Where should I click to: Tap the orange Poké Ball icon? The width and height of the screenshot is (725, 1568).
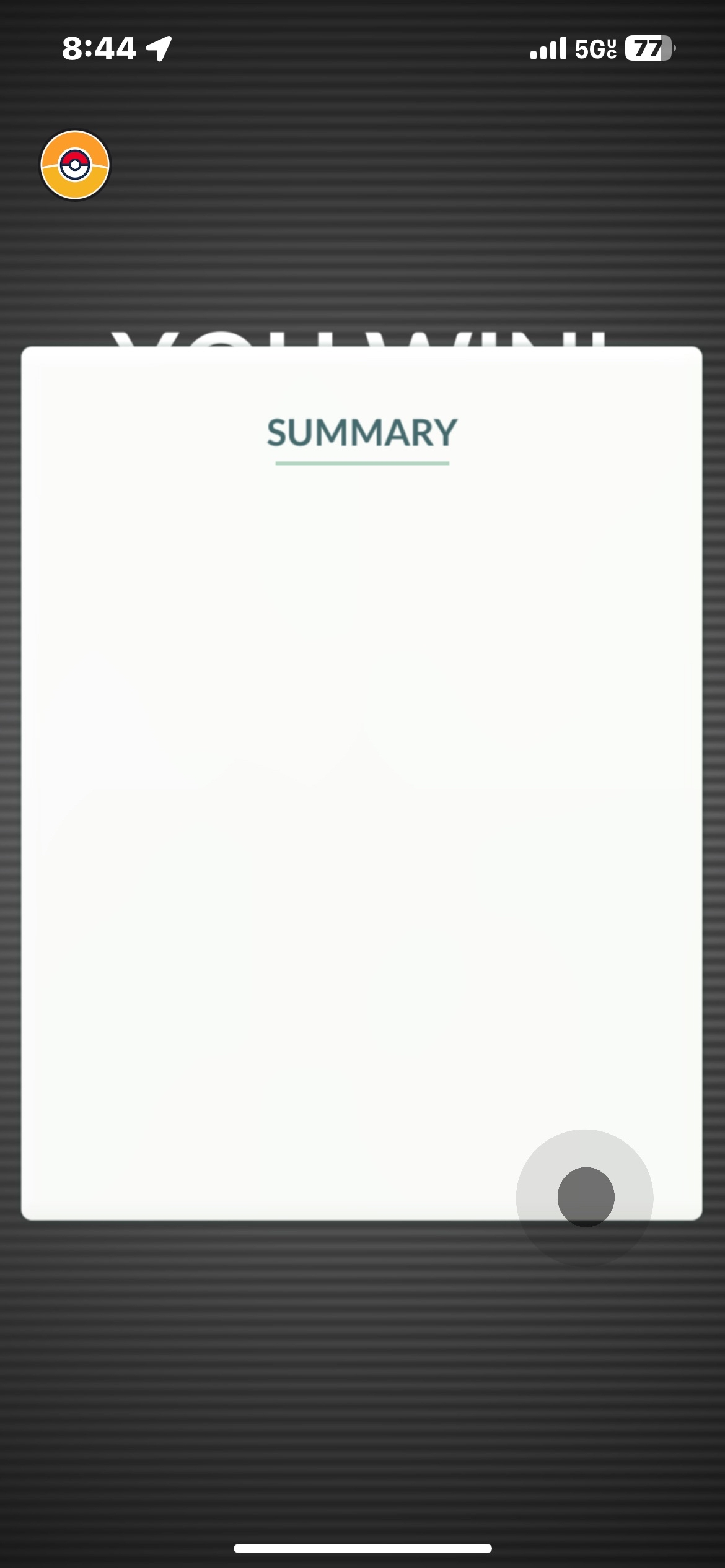(x=75, y=165)
